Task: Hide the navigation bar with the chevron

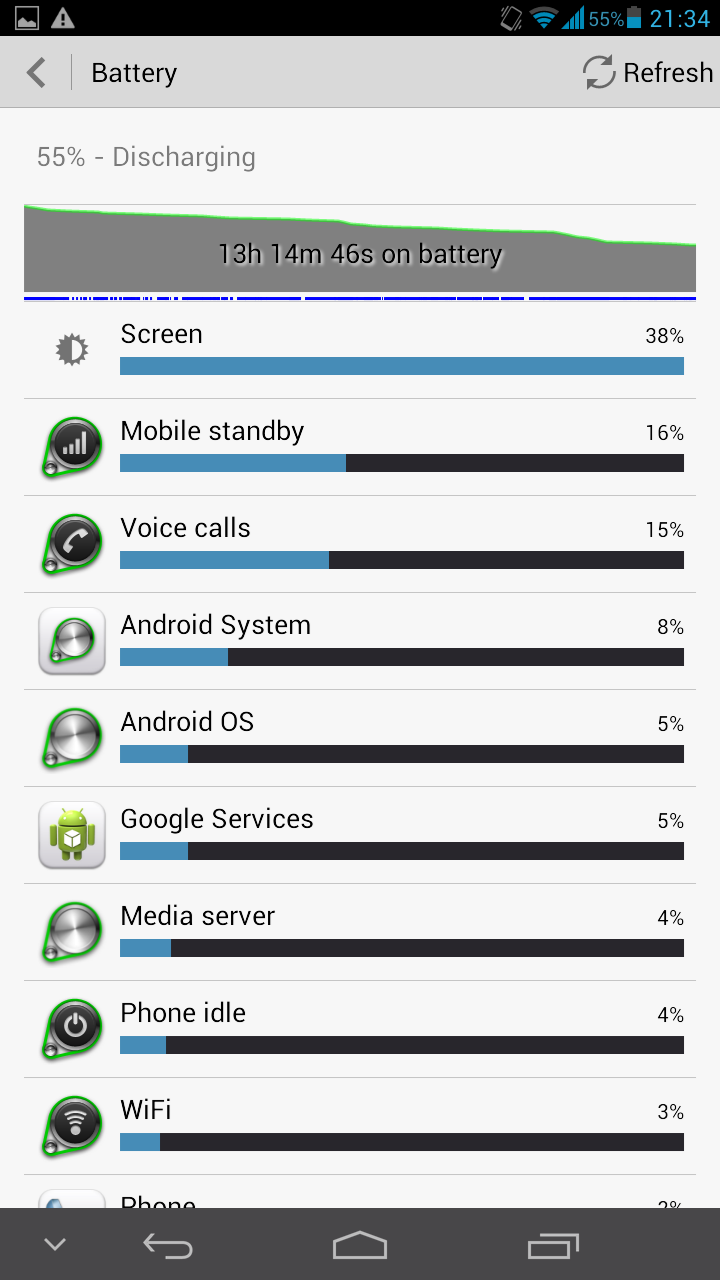Action: (x=55, y=1245)
